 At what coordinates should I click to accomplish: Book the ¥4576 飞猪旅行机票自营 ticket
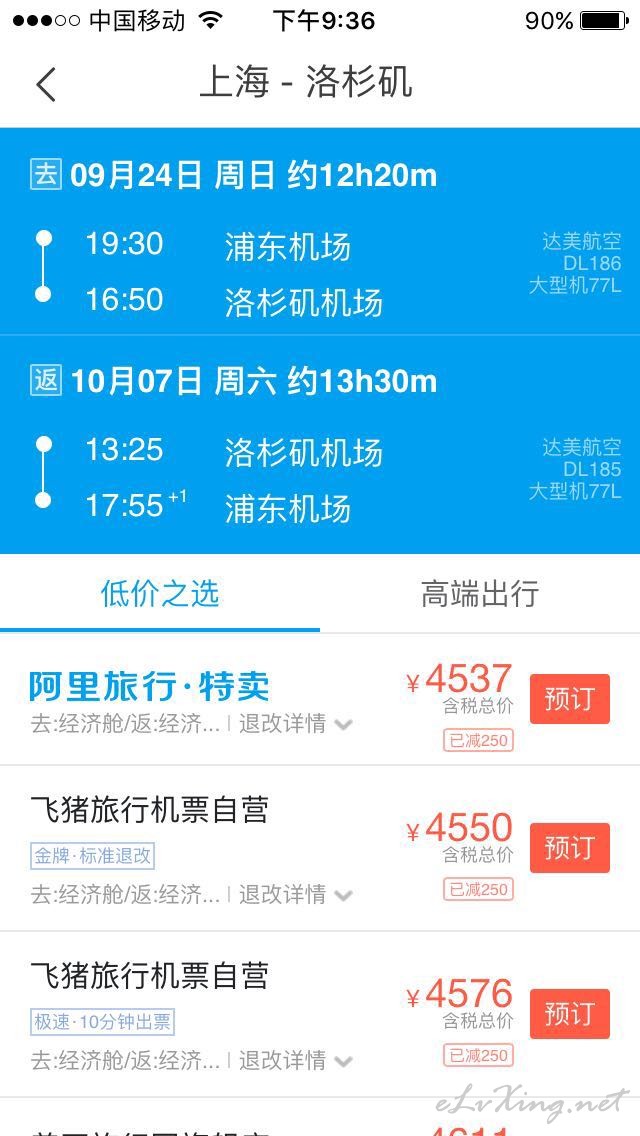point(569,1013)
